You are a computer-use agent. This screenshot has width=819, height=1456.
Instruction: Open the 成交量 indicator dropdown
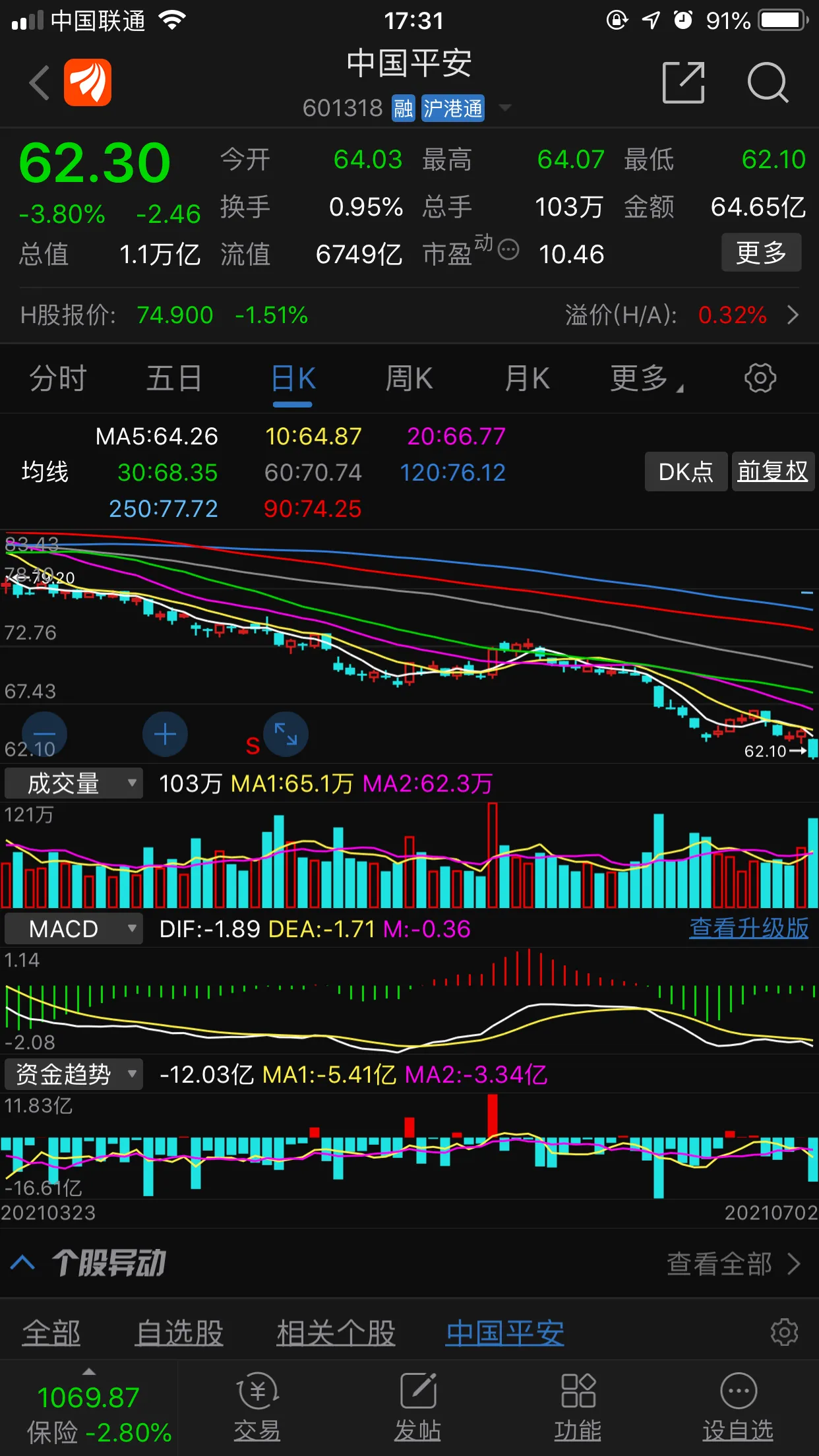tap(73, 783)
